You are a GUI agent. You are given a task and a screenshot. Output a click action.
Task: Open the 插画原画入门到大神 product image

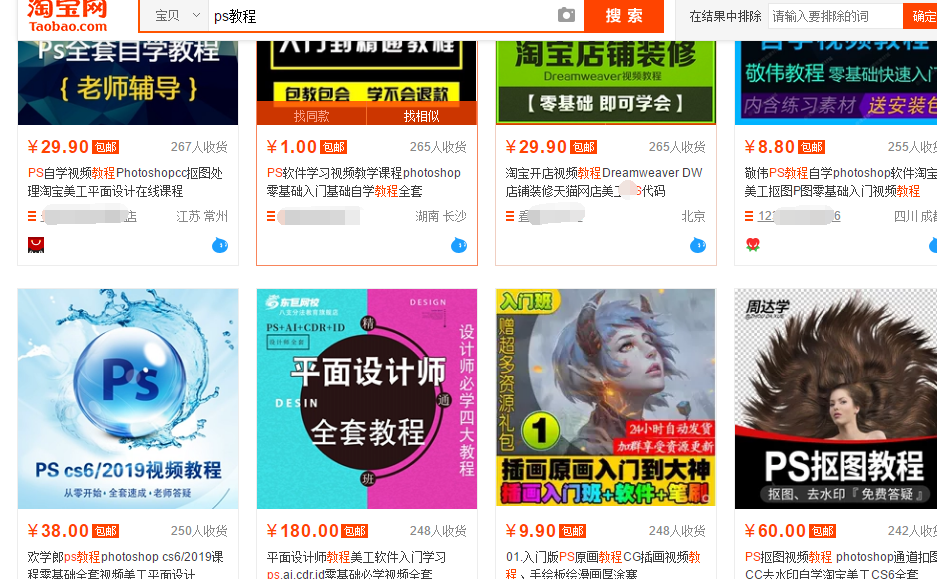[606, 398]
